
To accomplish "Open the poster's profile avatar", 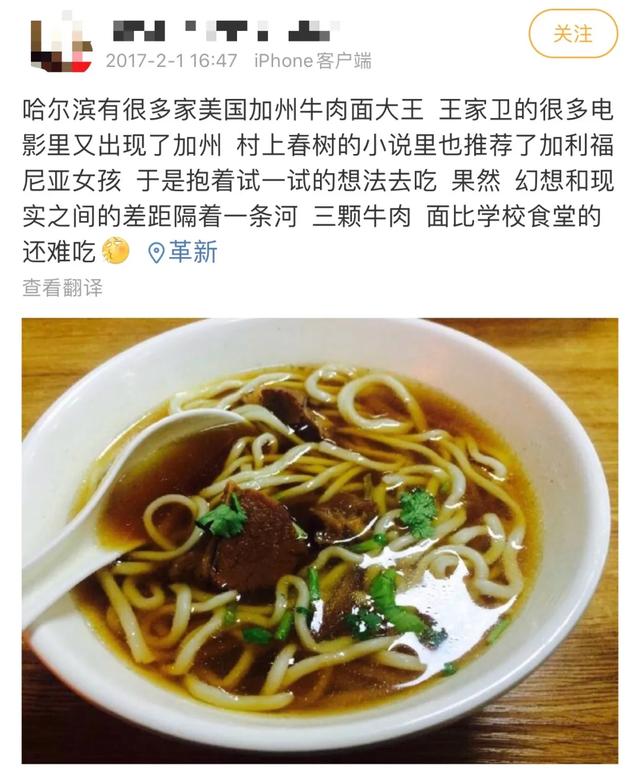I will 60,42.
